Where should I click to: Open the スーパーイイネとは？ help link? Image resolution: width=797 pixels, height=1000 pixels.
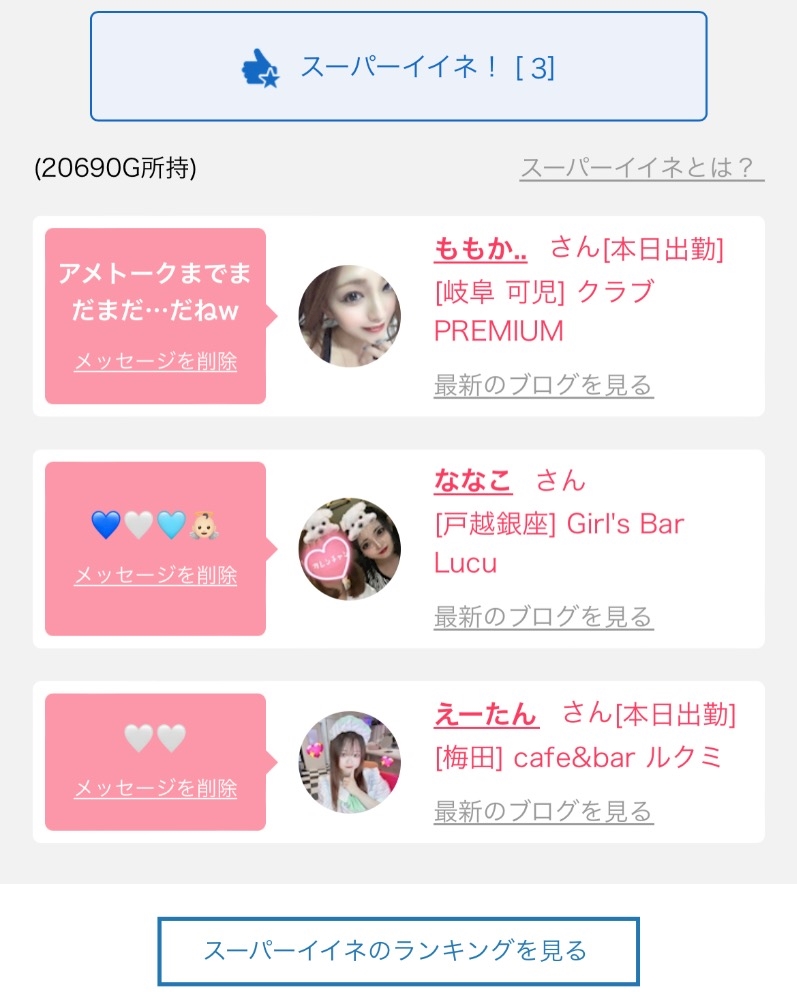tap(641, 168)
